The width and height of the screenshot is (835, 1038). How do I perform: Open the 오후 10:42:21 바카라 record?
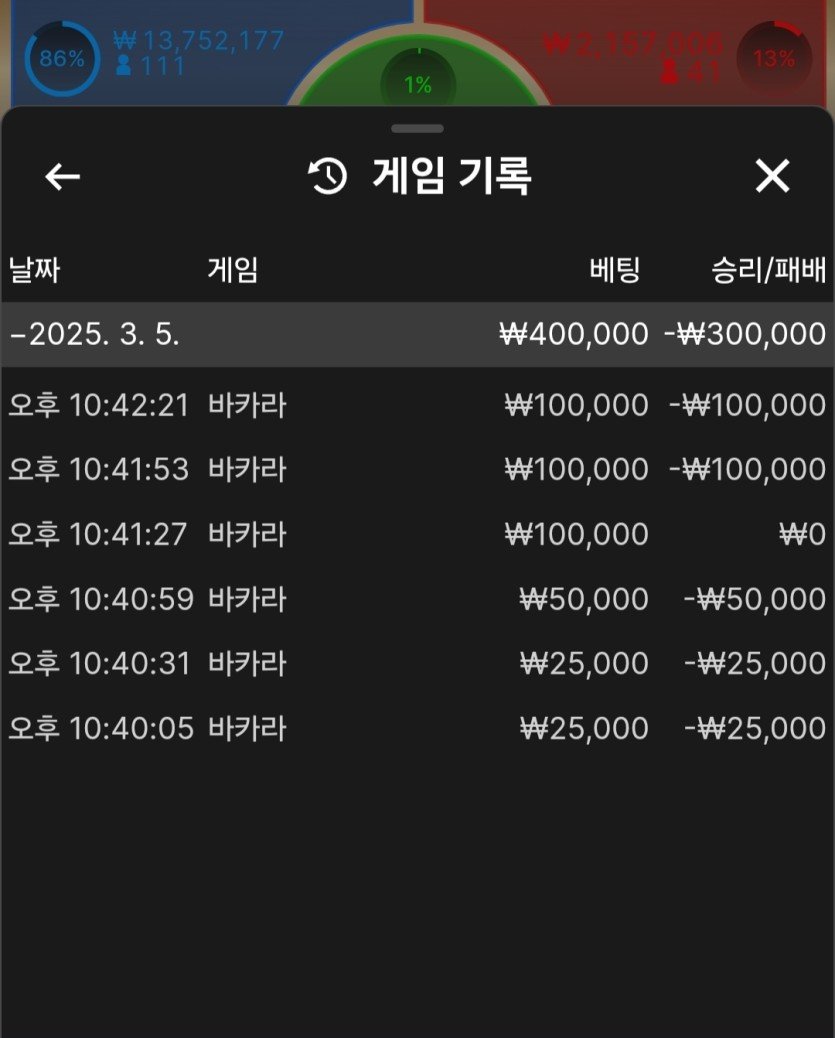point(417,405)
